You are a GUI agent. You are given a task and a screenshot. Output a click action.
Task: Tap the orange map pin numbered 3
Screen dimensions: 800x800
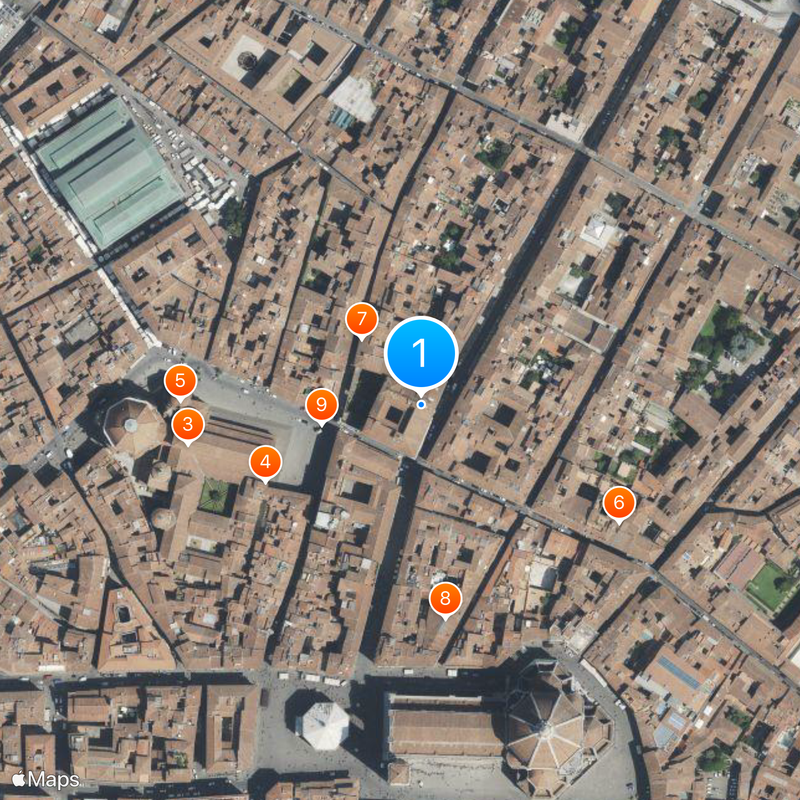tap(188, 424)
